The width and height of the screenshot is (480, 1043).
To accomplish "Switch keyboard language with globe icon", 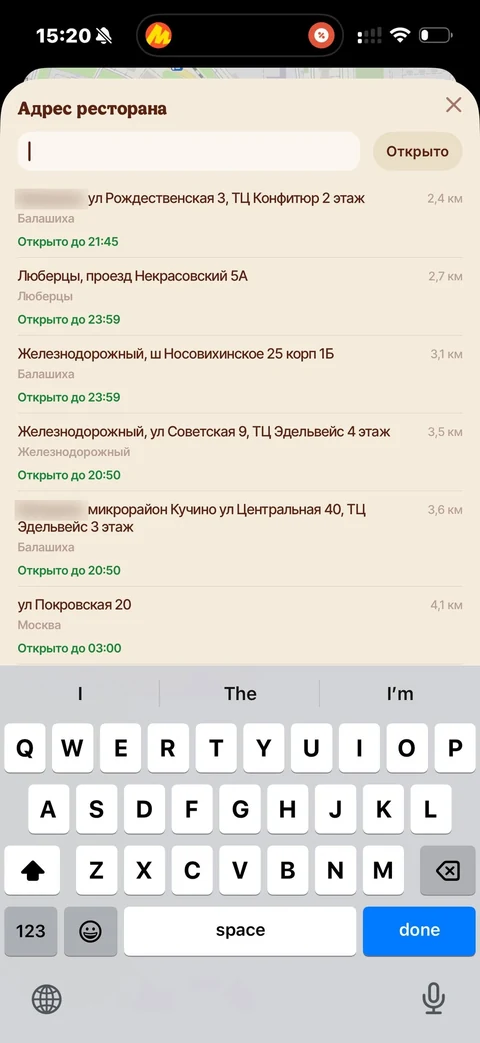I will 47,999.
